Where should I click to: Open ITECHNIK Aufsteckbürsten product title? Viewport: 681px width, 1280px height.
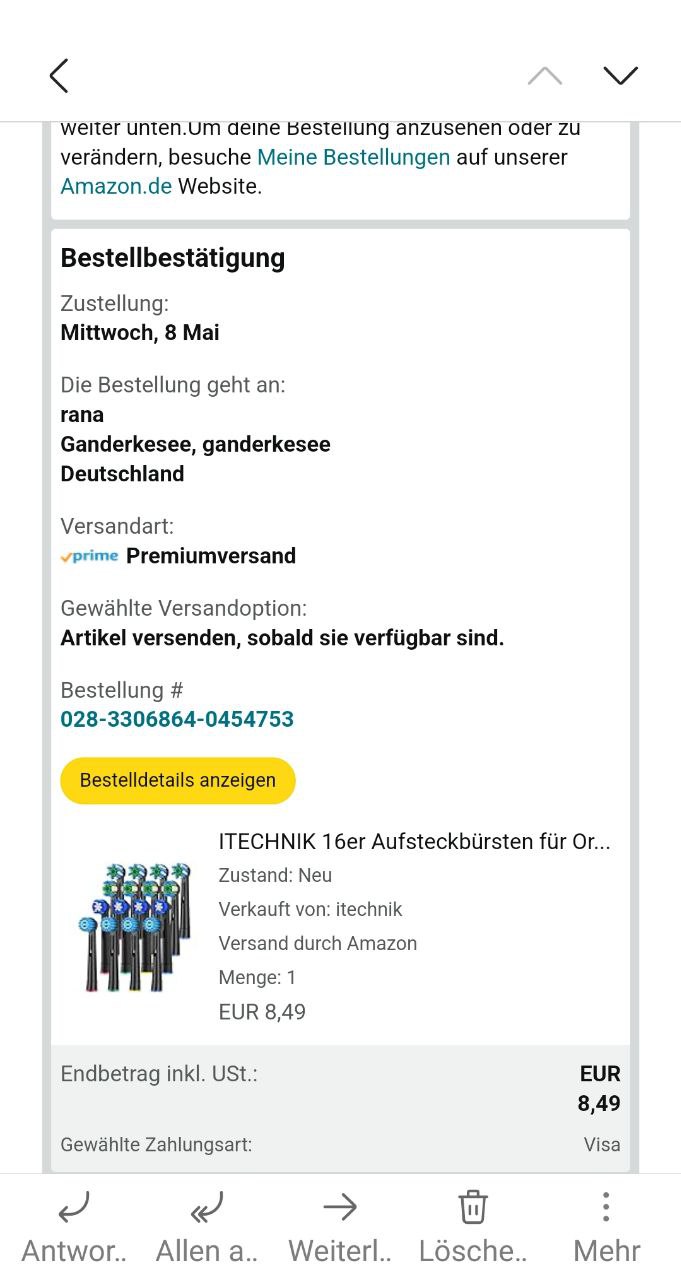click(x=413, y=841)
